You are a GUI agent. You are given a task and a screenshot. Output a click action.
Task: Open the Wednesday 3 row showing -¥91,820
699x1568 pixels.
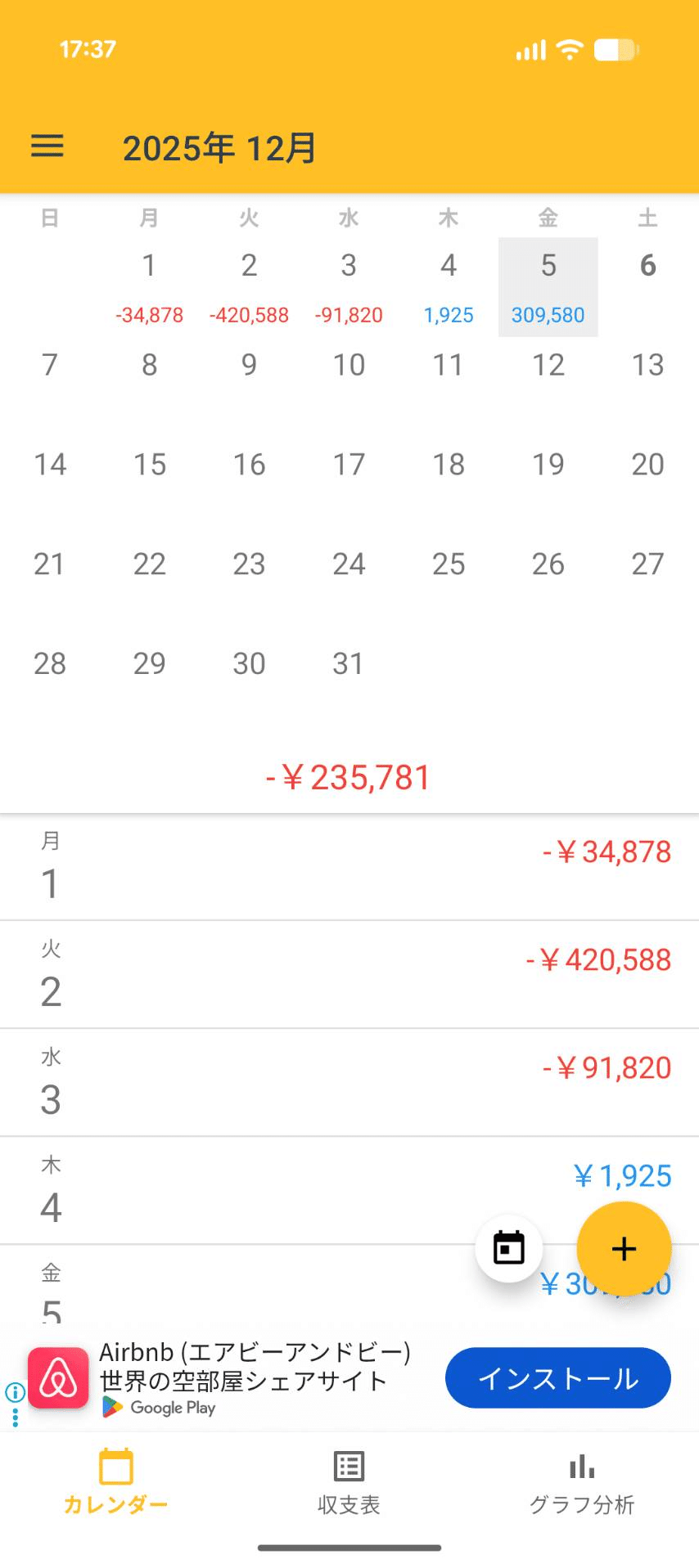349,1082
